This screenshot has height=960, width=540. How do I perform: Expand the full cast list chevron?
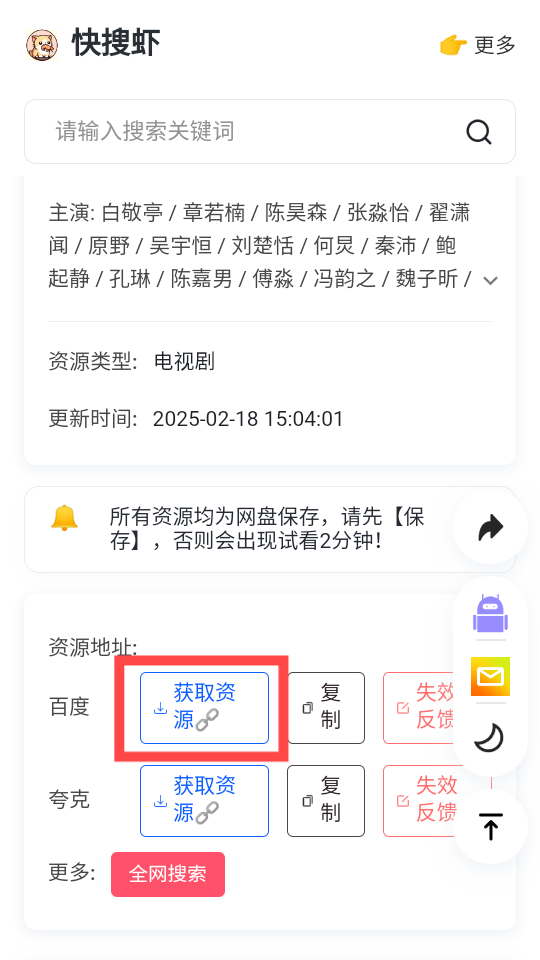coord(490,281)
